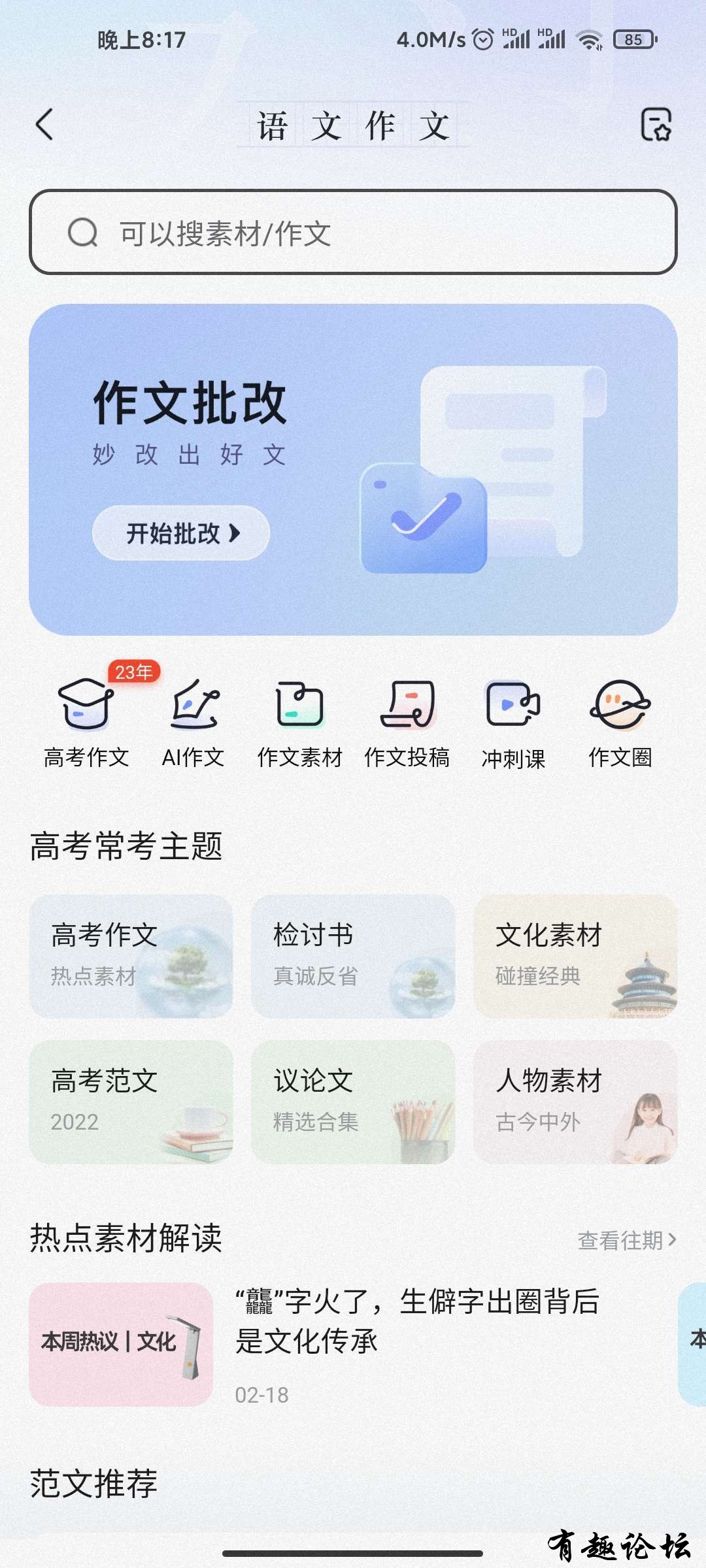Open the favorites icon at top right
706x1568 pixels.
pos(656,124)
